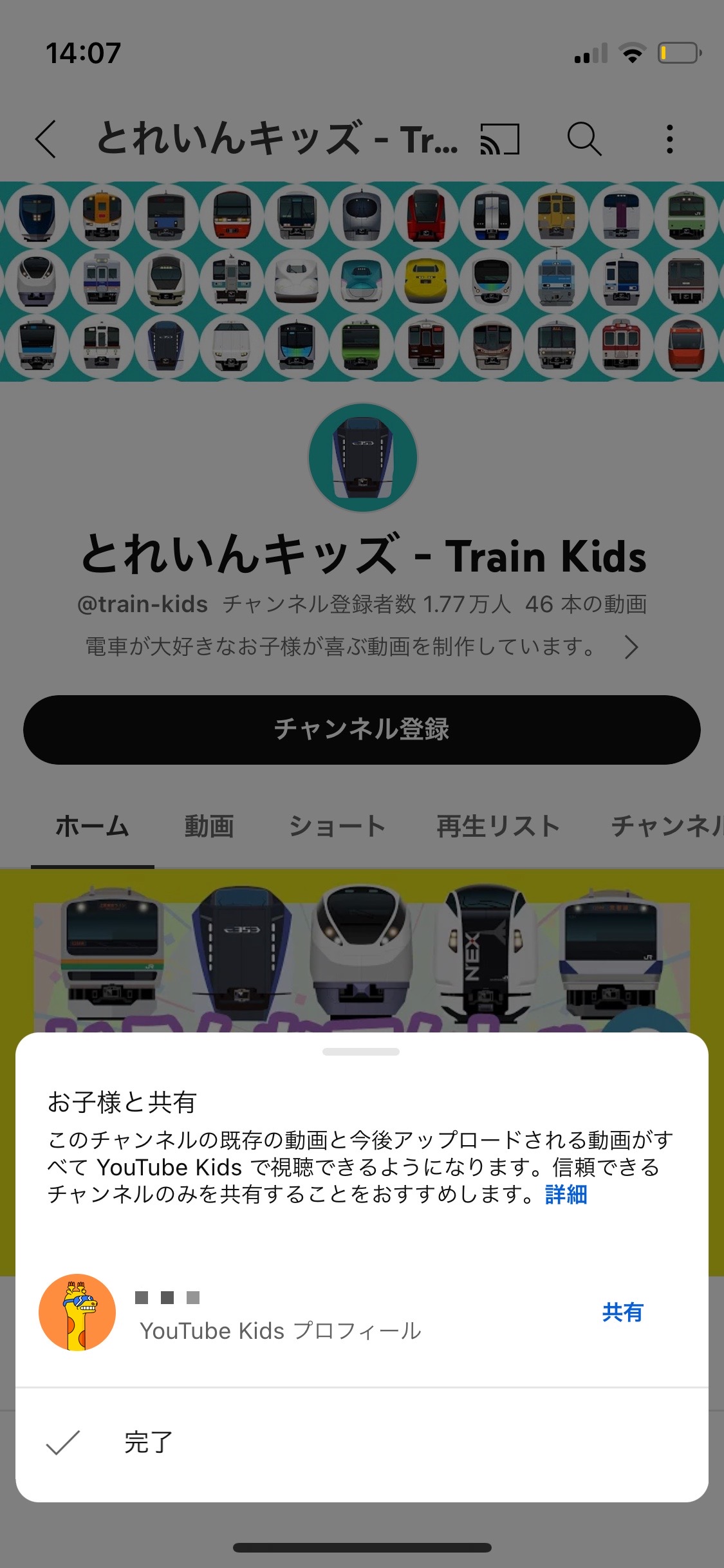The image size is (724, 1568).
Task: Open the featured train video thumbnail
Action: click(362, 953)
